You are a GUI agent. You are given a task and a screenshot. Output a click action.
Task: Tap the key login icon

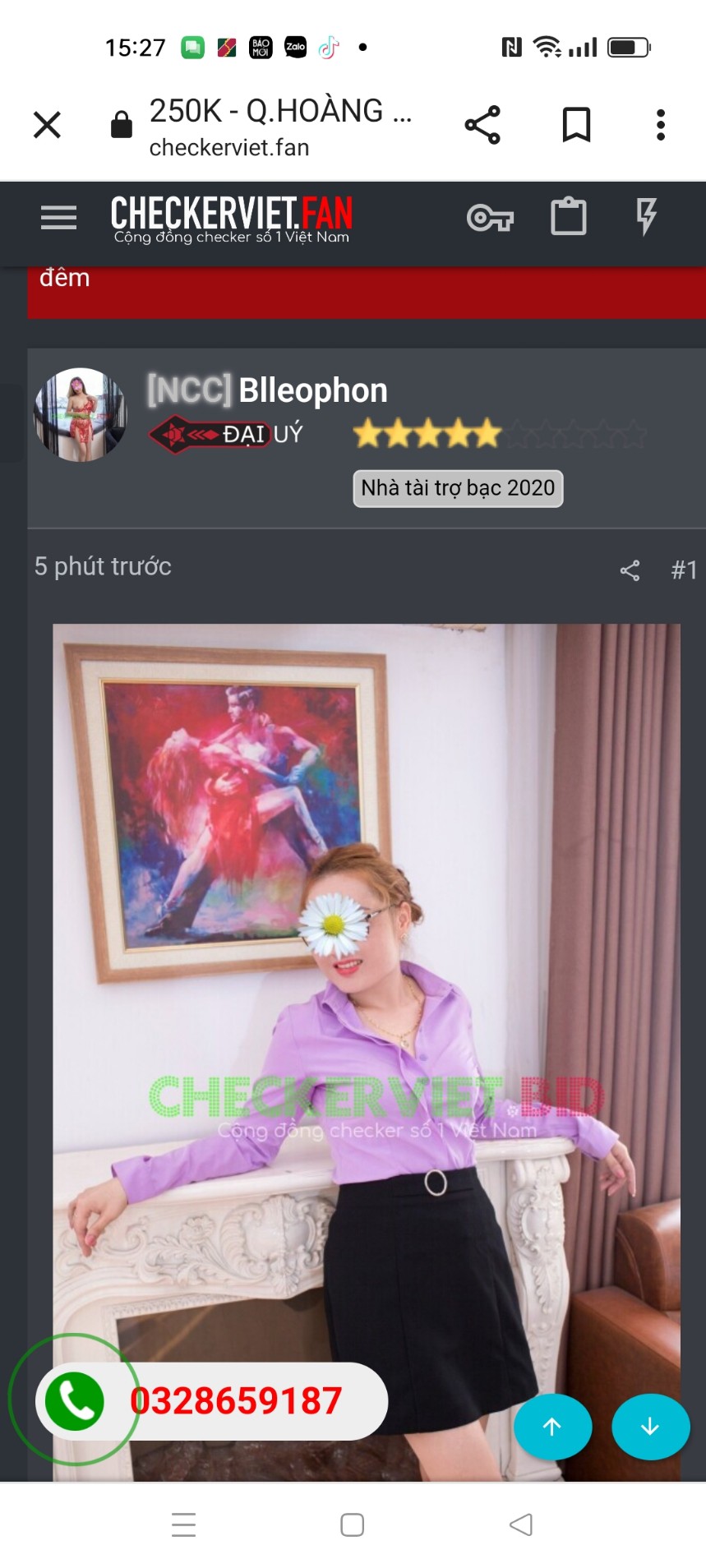tap(490, 218)
